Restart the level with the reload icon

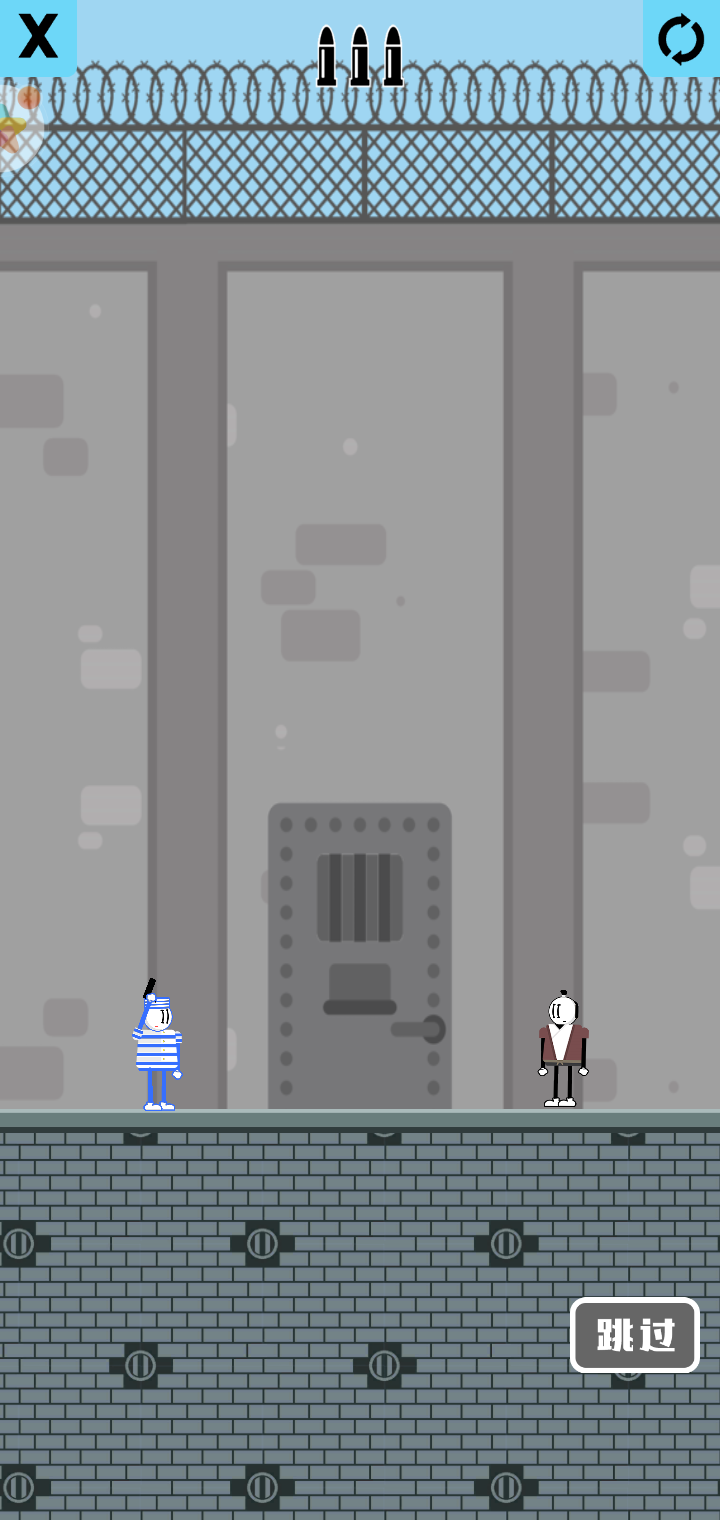(681, 39)
